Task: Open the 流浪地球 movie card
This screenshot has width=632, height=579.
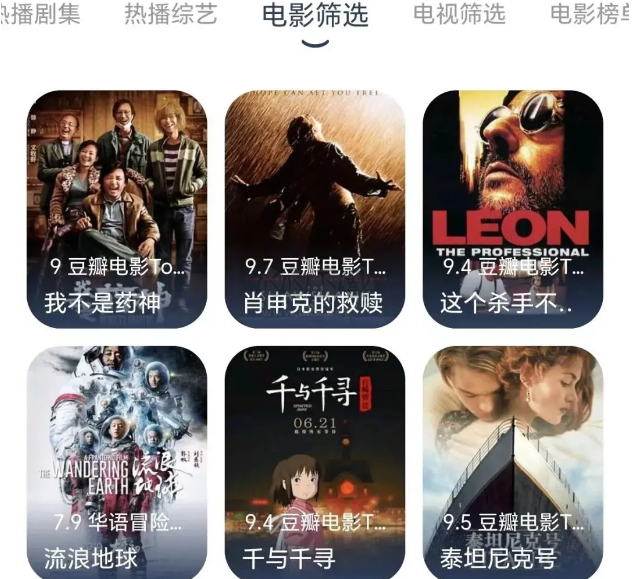Action: coord(116,462)
